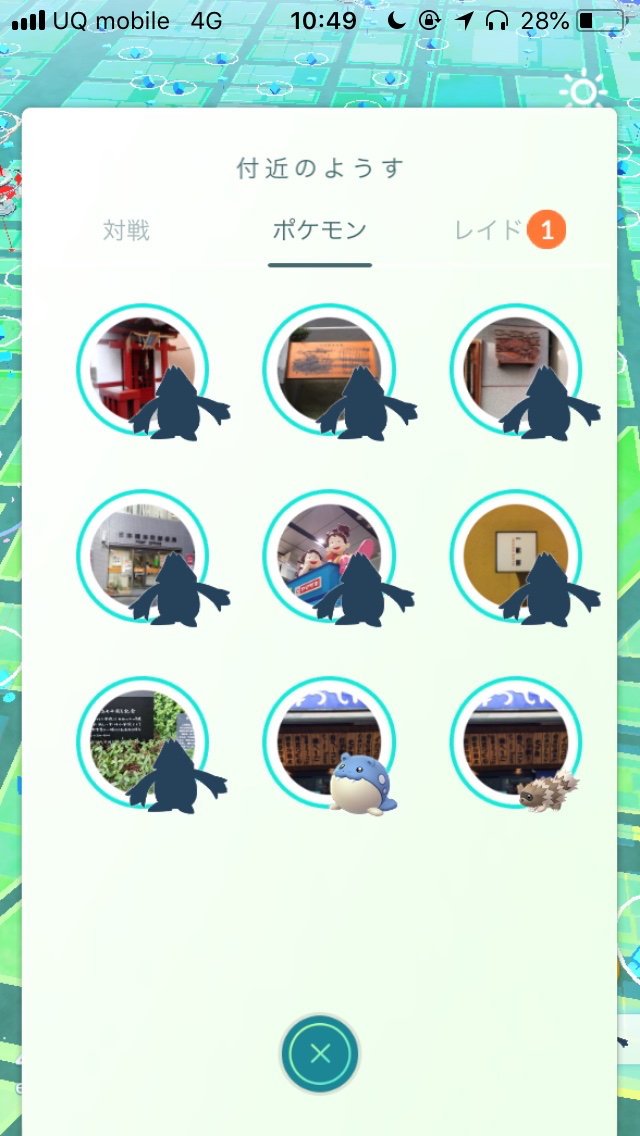
Task: Select unknown Pokémon at the yellow wall PokéStop
Action: [x=516, y=557]
